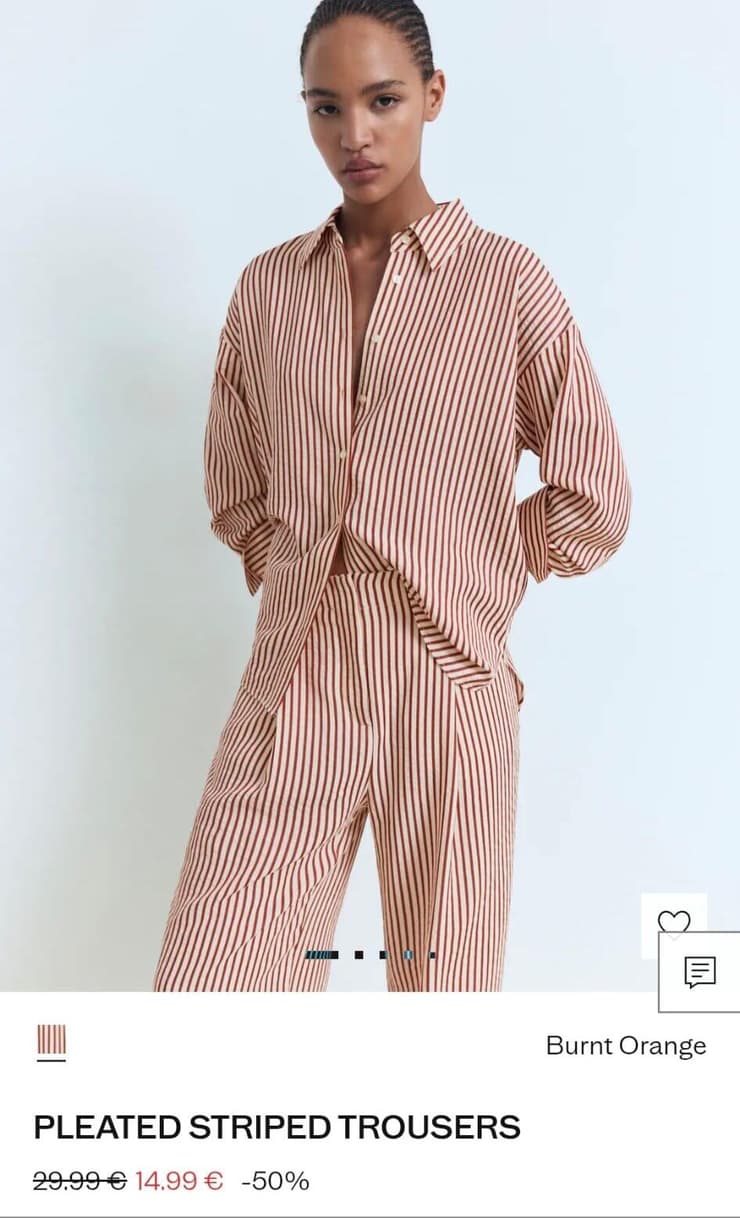Add the striped trousers to wishlist
The width and height of the screenshot is (740, 1218).
[x=673, y=922]
